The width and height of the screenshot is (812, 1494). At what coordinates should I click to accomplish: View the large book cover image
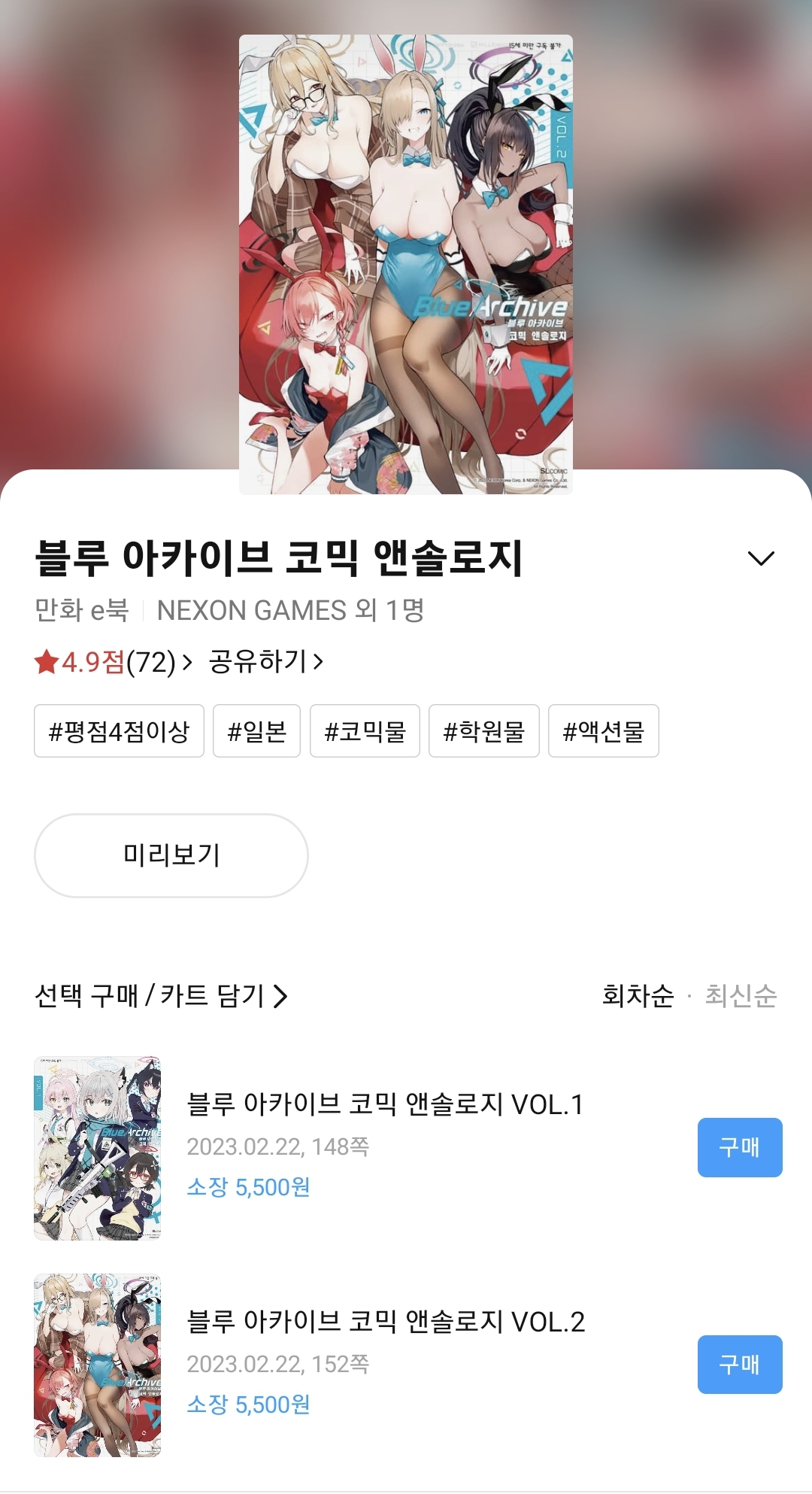[x=406, y=263]
